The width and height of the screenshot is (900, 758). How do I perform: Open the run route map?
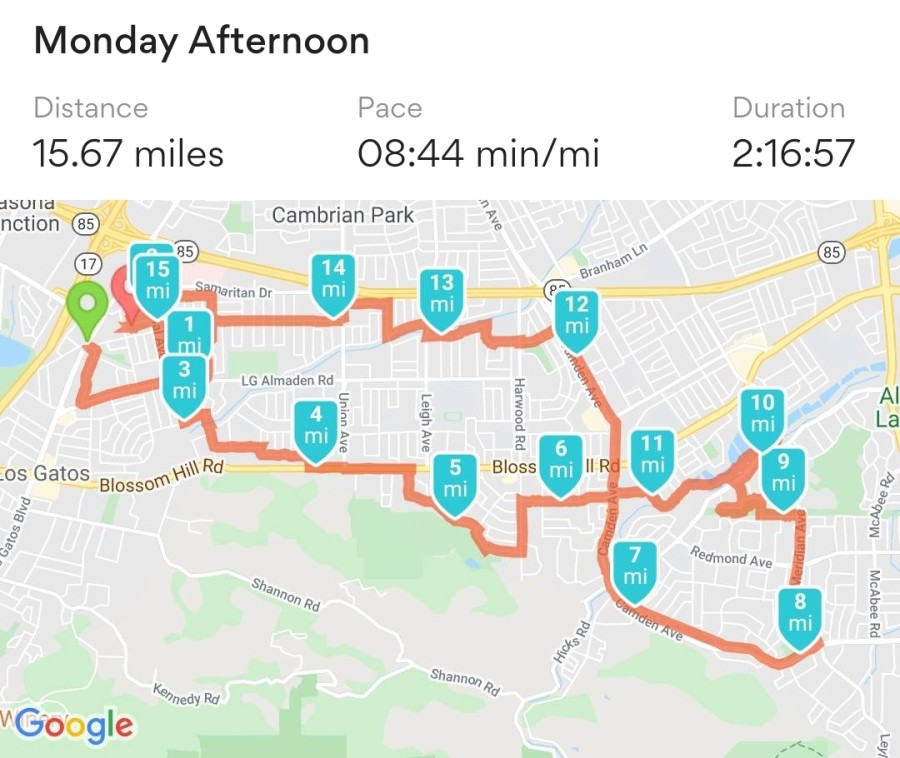(450, 479)
